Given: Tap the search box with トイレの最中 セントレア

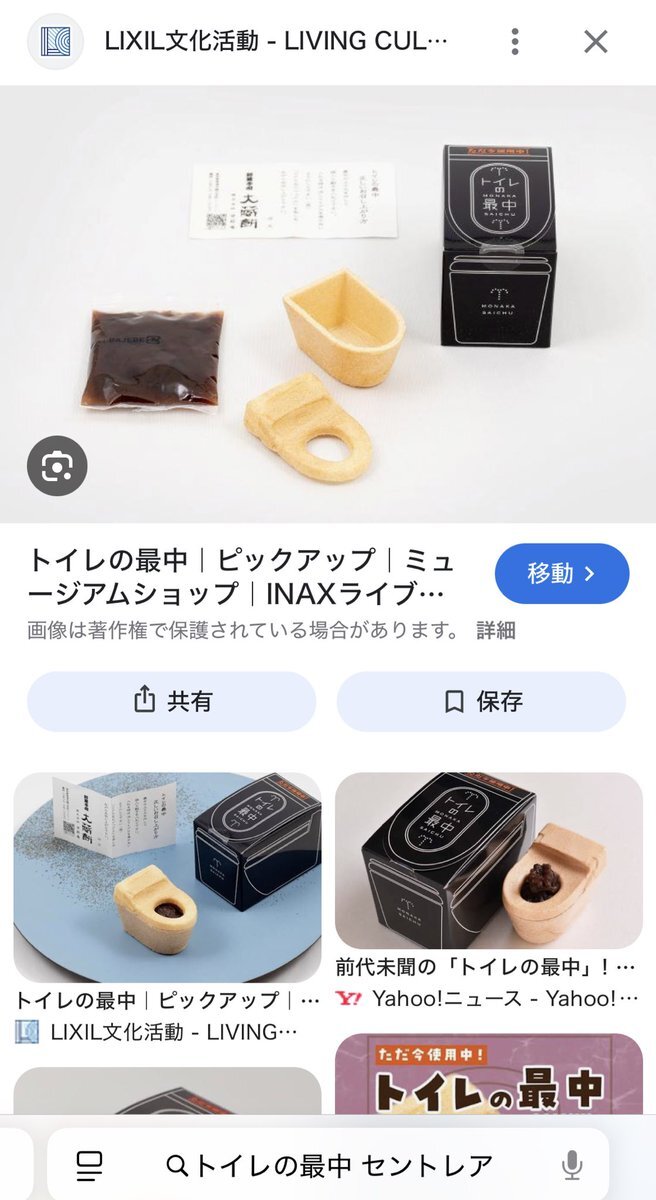Looking at the screenshot, I should [330, 1165].
